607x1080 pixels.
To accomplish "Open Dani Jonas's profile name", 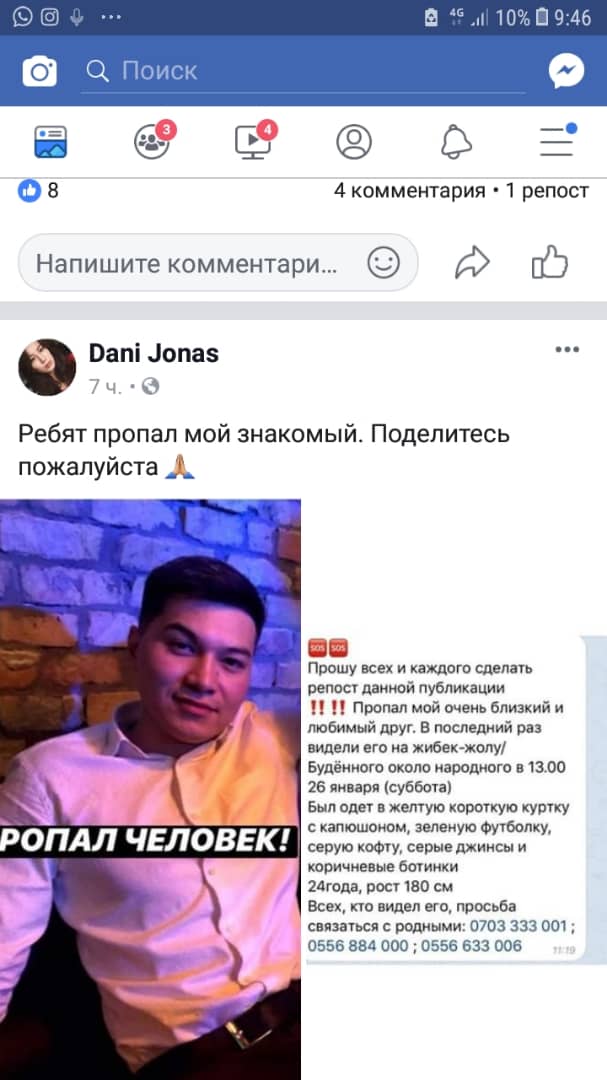I will coord(154,353).
